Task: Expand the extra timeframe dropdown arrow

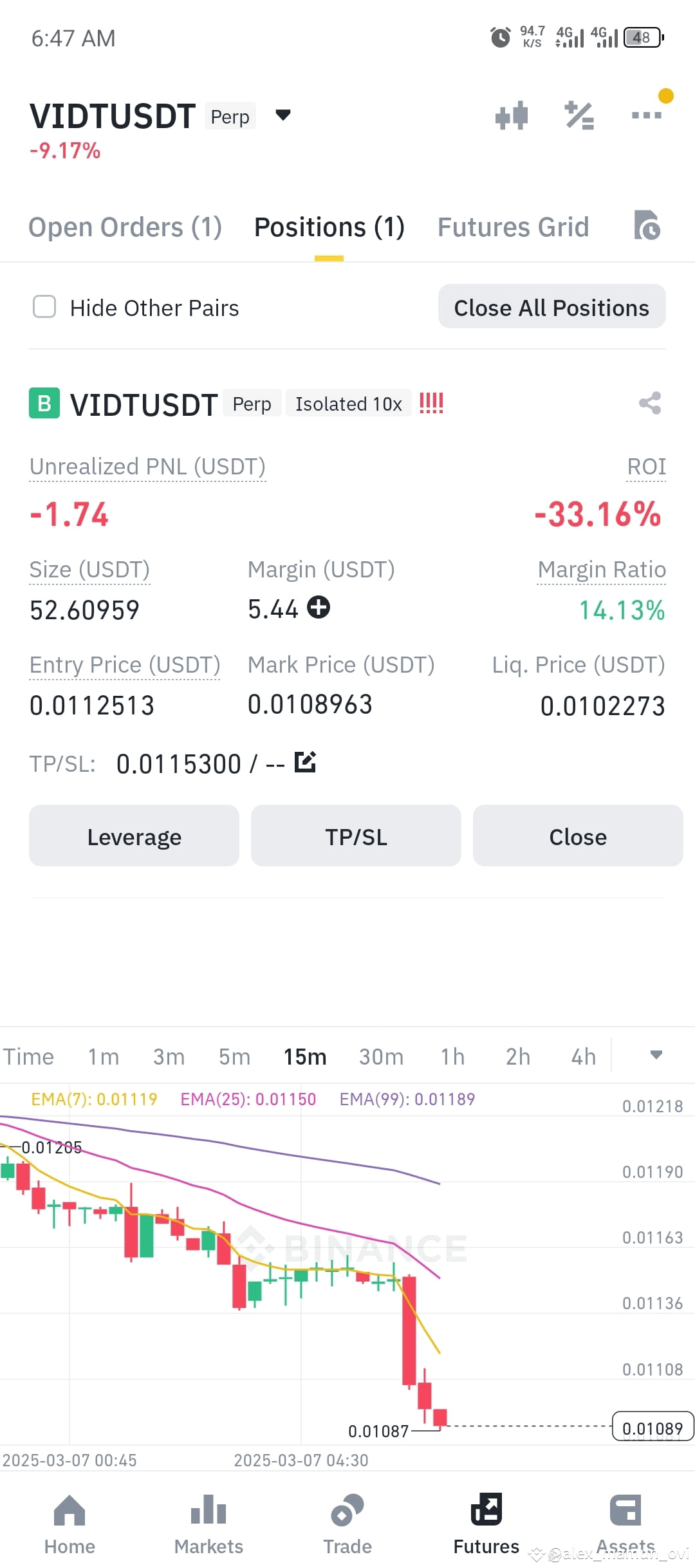Action: point(657,1054)
